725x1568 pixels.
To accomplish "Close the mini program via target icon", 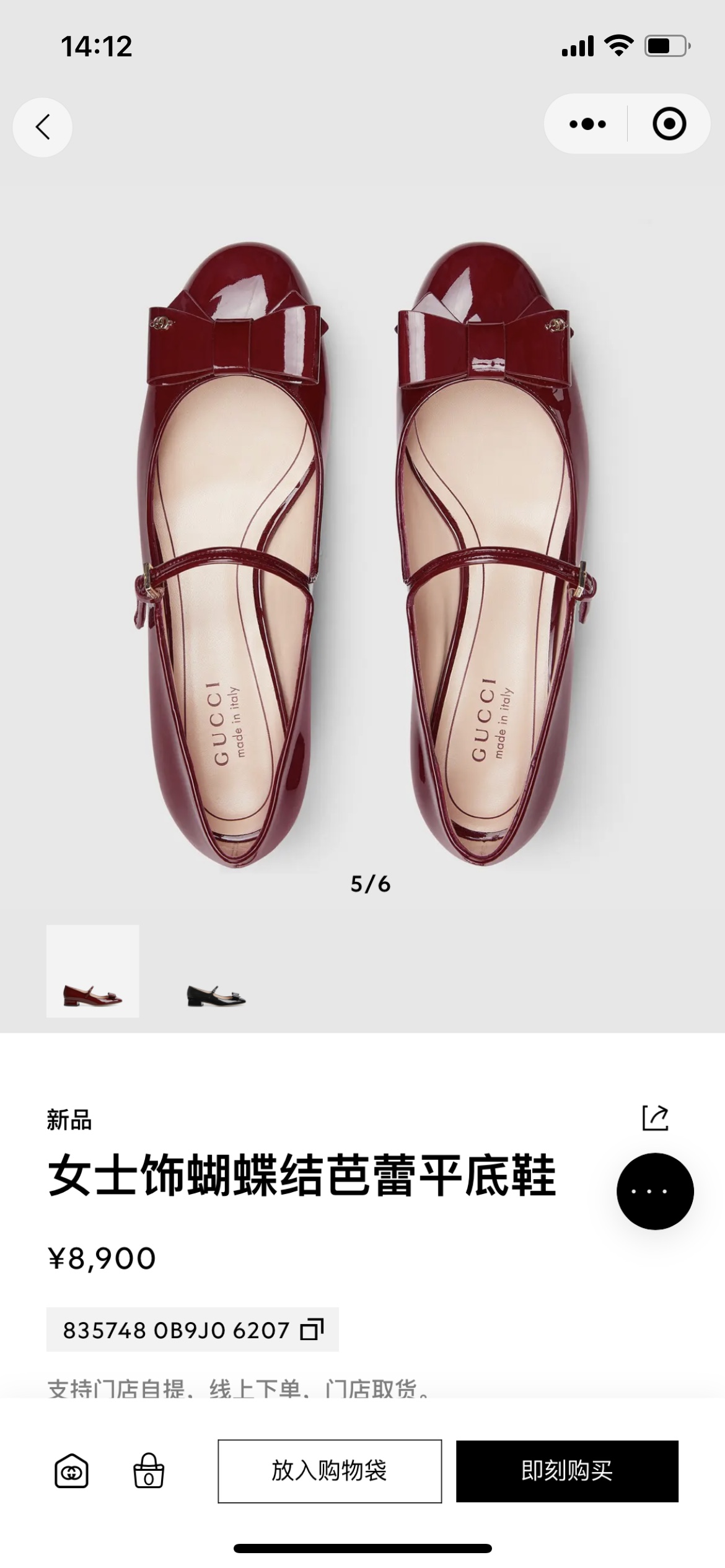I will click(x=669, y=124).
